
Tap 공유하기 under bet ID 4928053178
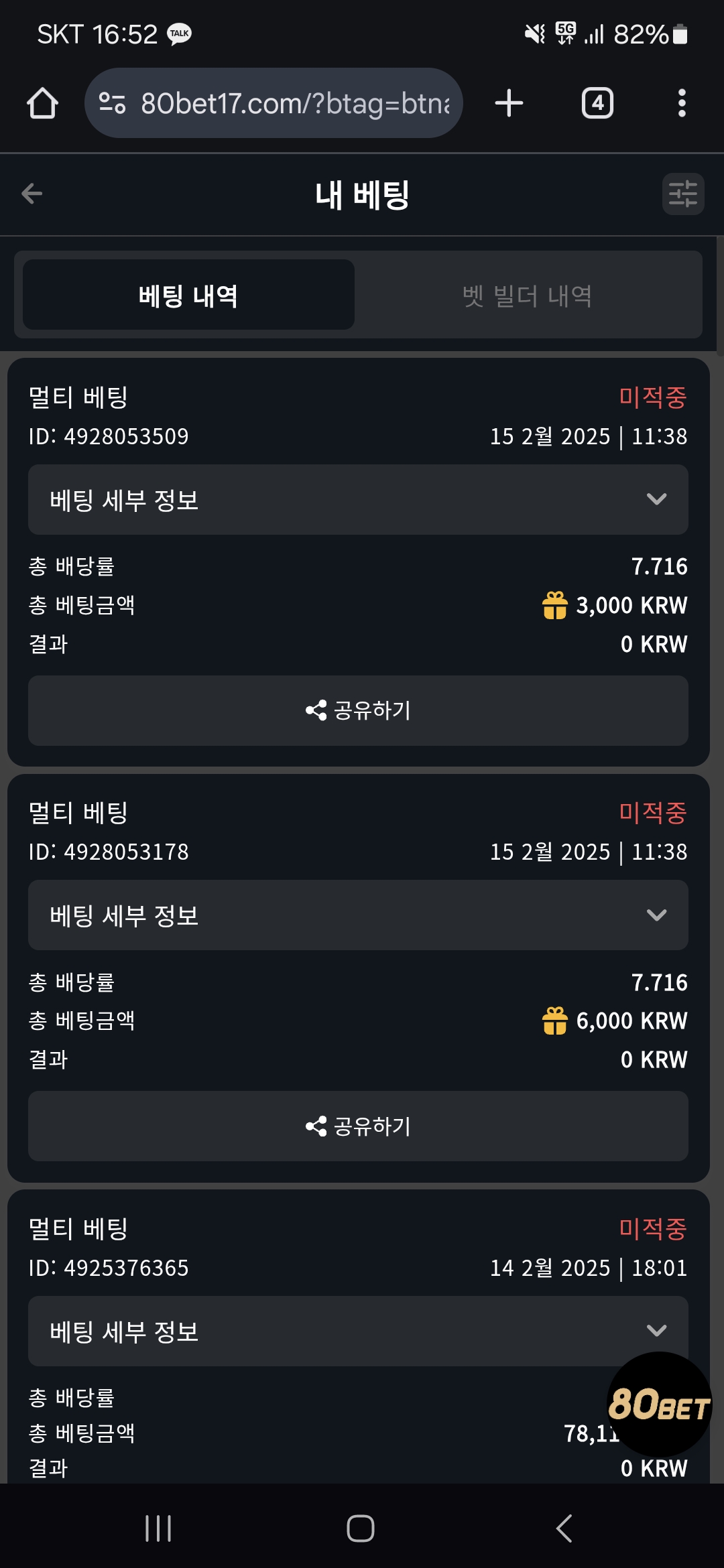[358, 1126]
